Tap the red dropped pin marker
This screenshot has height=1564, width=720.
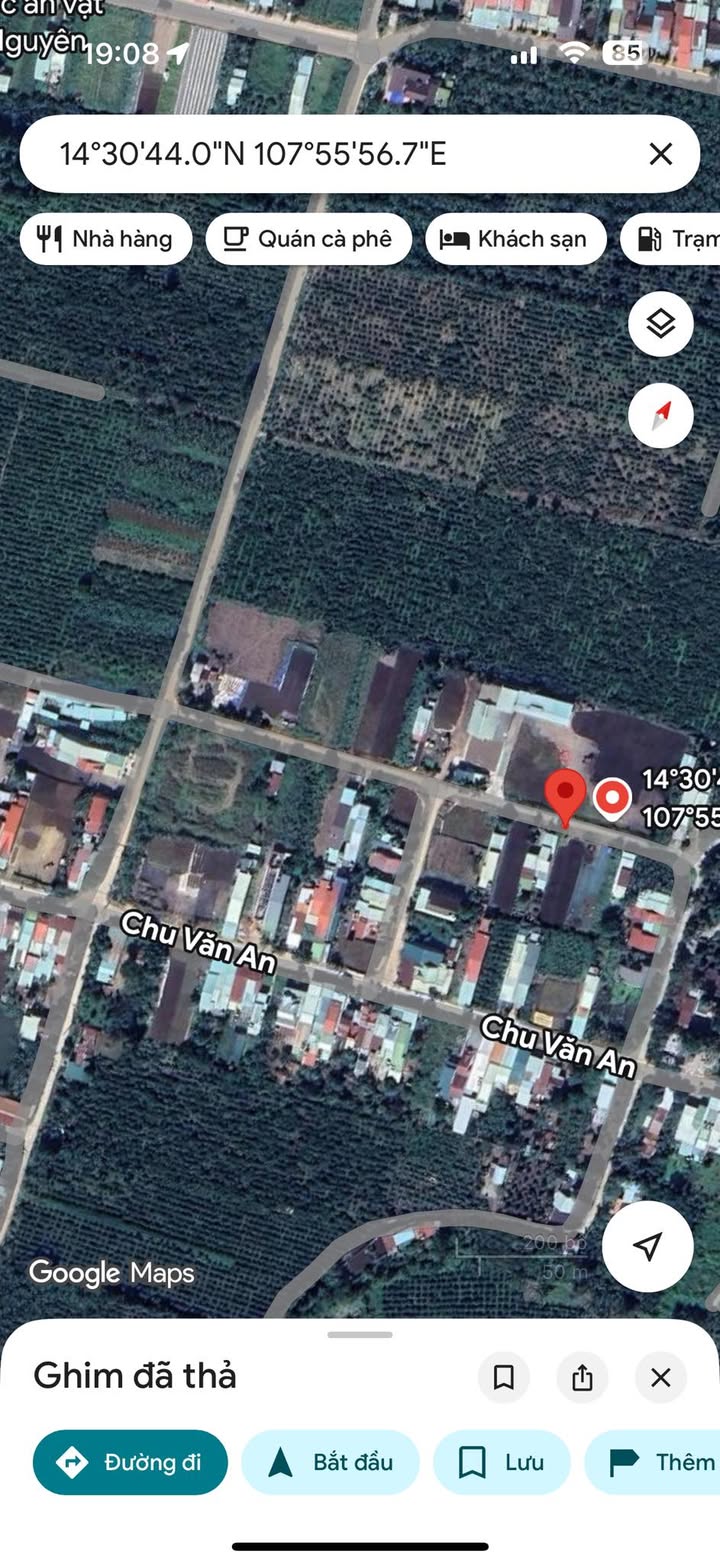coord(565,795)
